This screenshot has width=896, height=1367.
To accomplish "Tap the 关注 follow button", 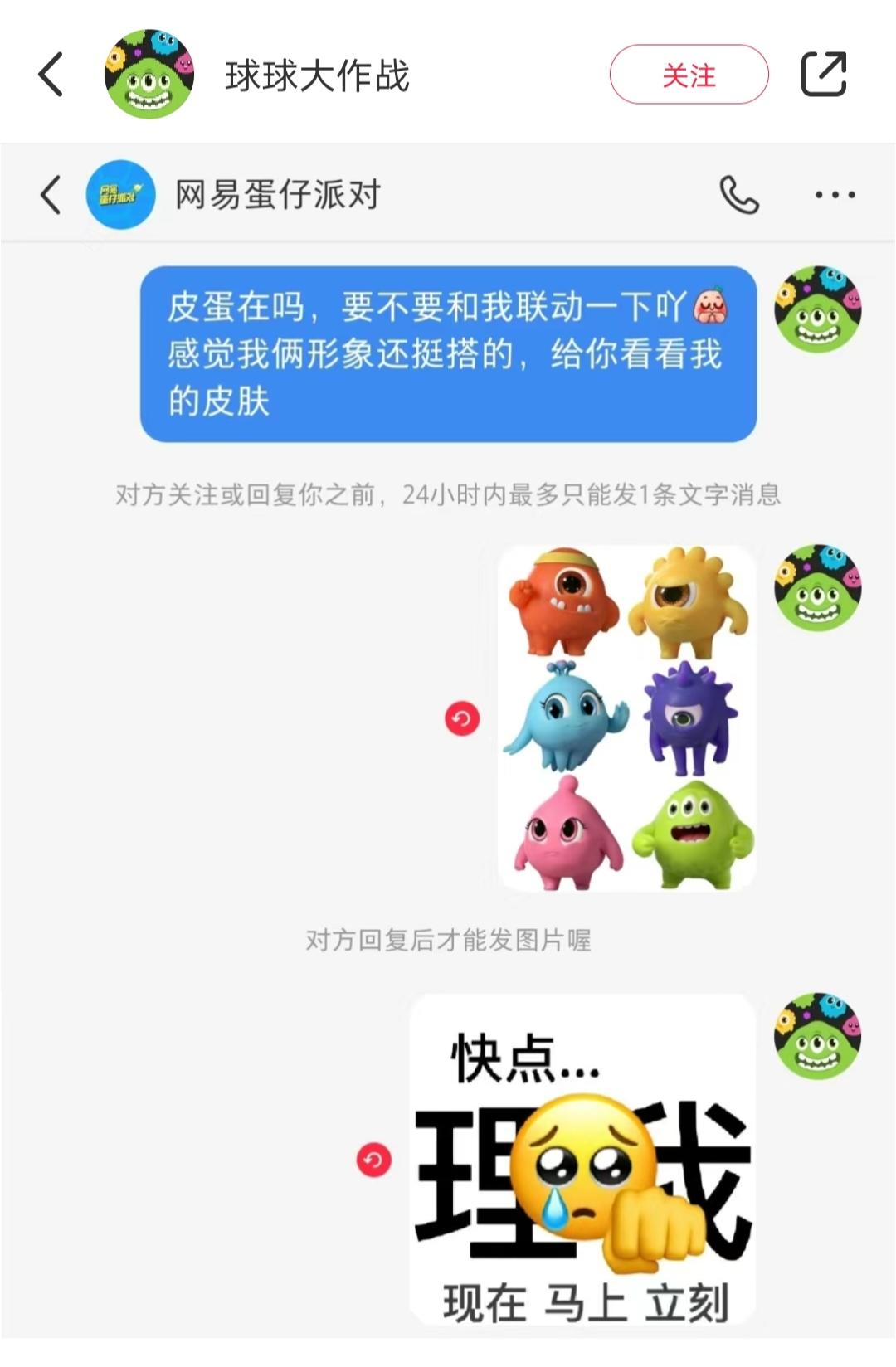I will tap(689, 74).
